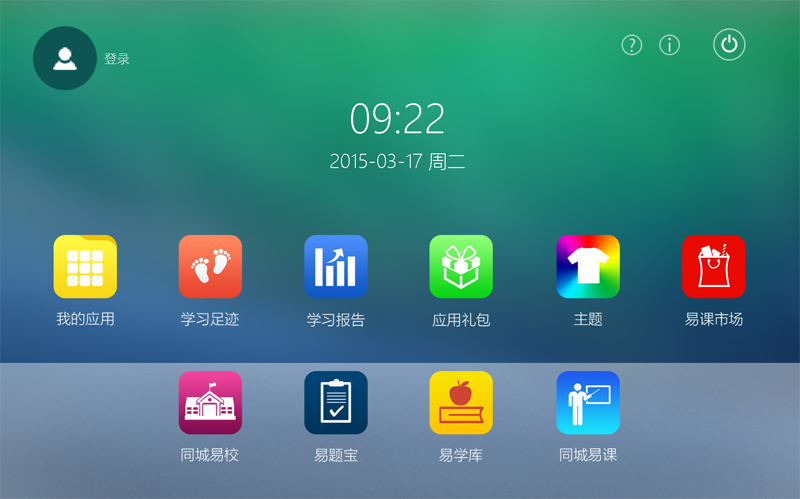Open 易学库 app
The image size is (800, 499).
461,403
